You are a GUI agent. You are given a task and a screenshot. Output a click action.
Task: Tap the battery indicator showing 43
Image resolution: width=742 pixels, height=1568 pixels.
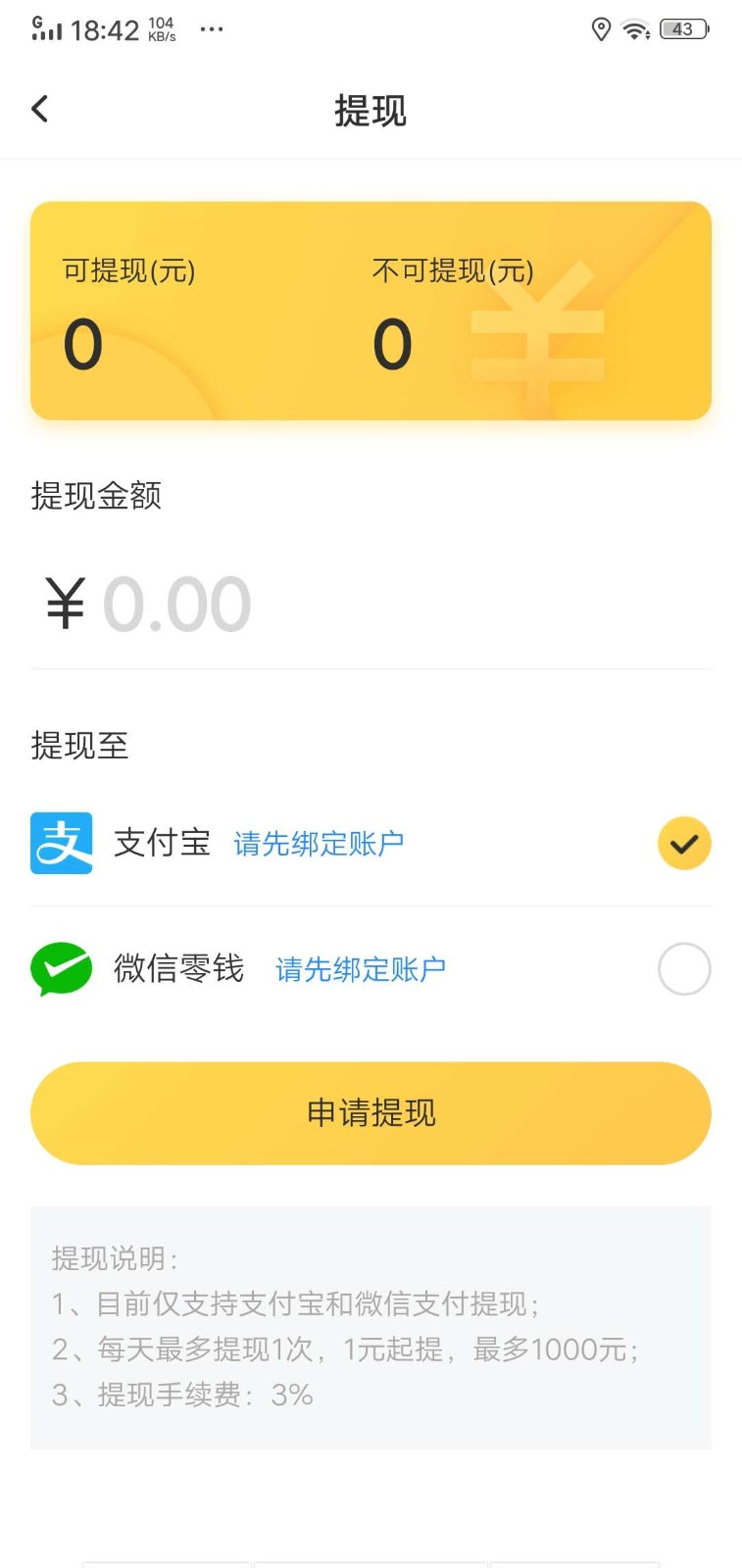pyautogui.click(x=682, y=29)
